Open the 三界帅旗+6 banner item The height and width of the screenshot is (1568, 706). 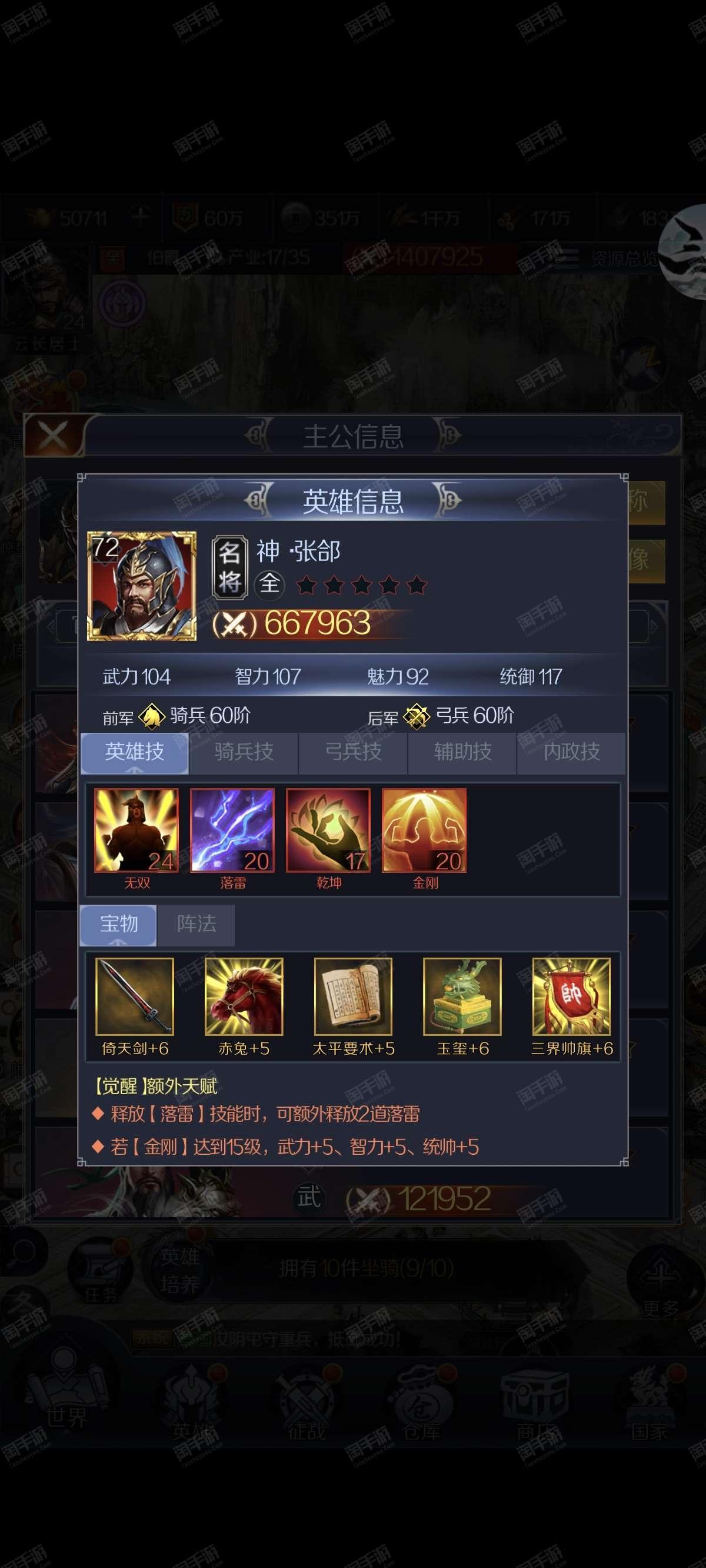pos(571,996)
